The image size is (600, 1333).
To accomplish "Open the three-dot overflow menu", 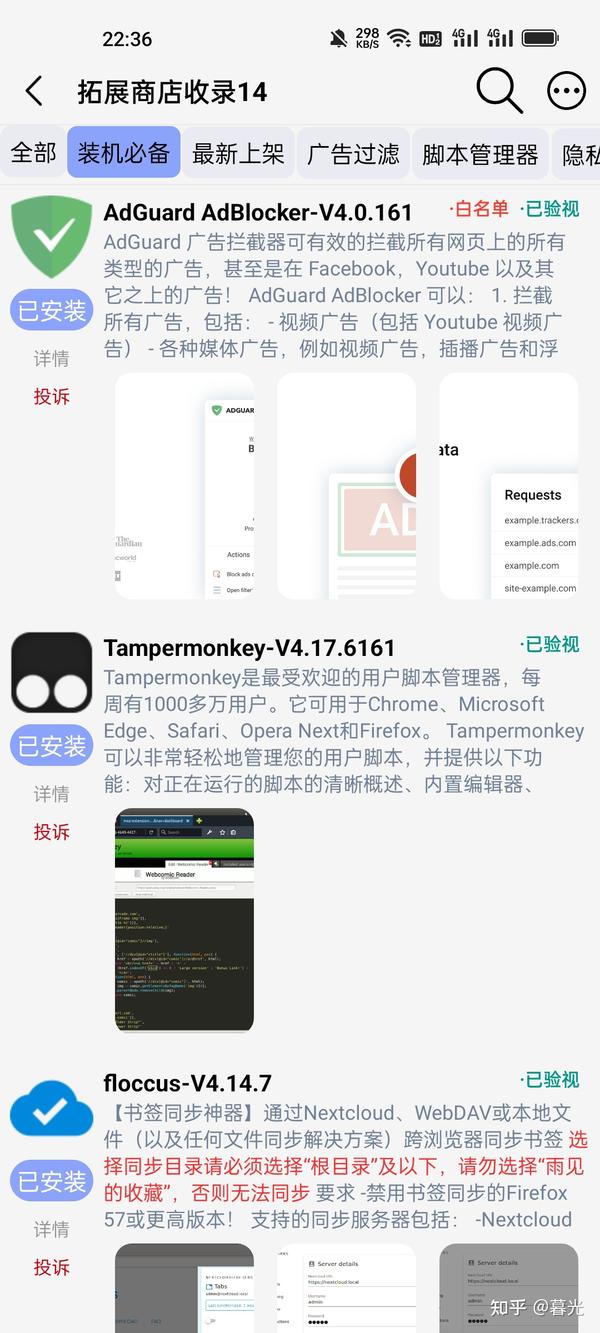I will click(x=567, y=92).
